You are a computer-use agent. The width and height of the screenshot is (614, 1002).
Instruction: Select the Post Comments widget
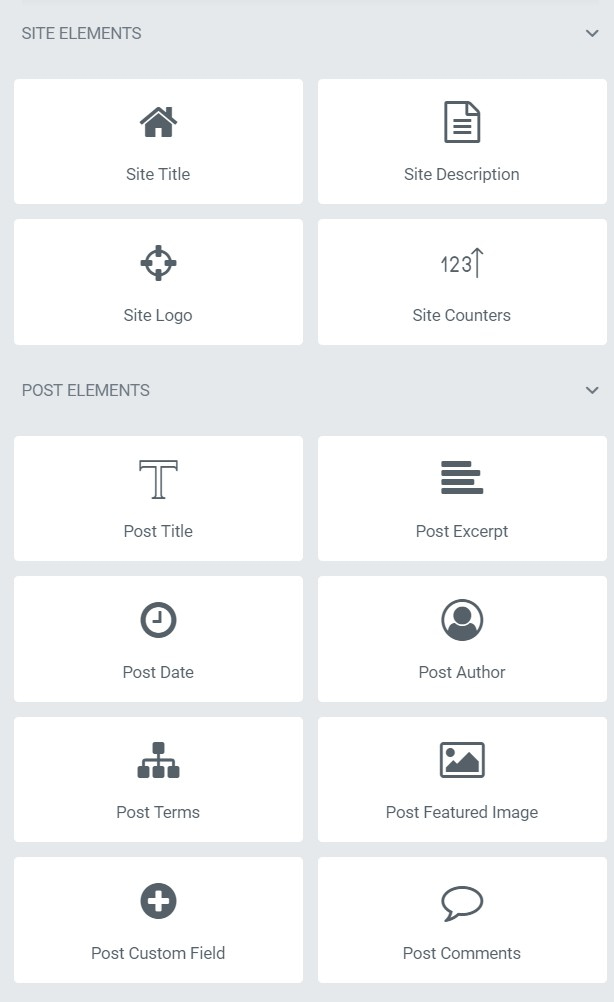[462, 920]
